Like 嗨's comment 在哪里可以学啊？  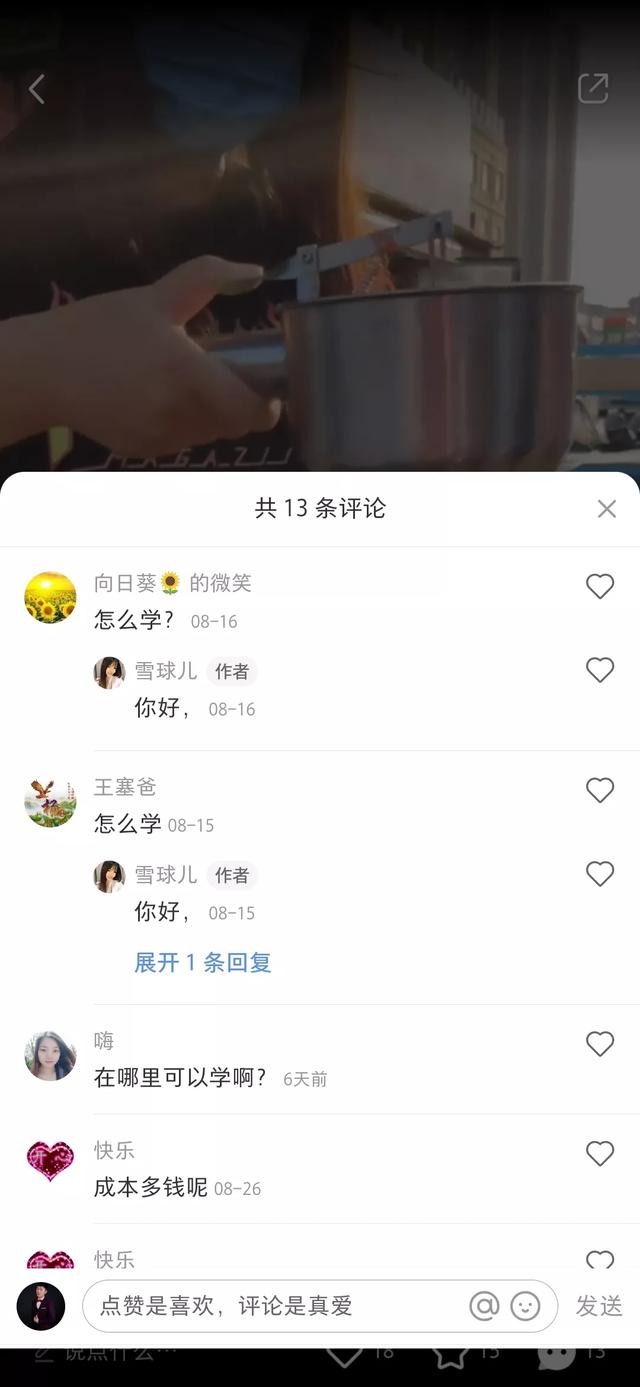[x=599, y=1044]
